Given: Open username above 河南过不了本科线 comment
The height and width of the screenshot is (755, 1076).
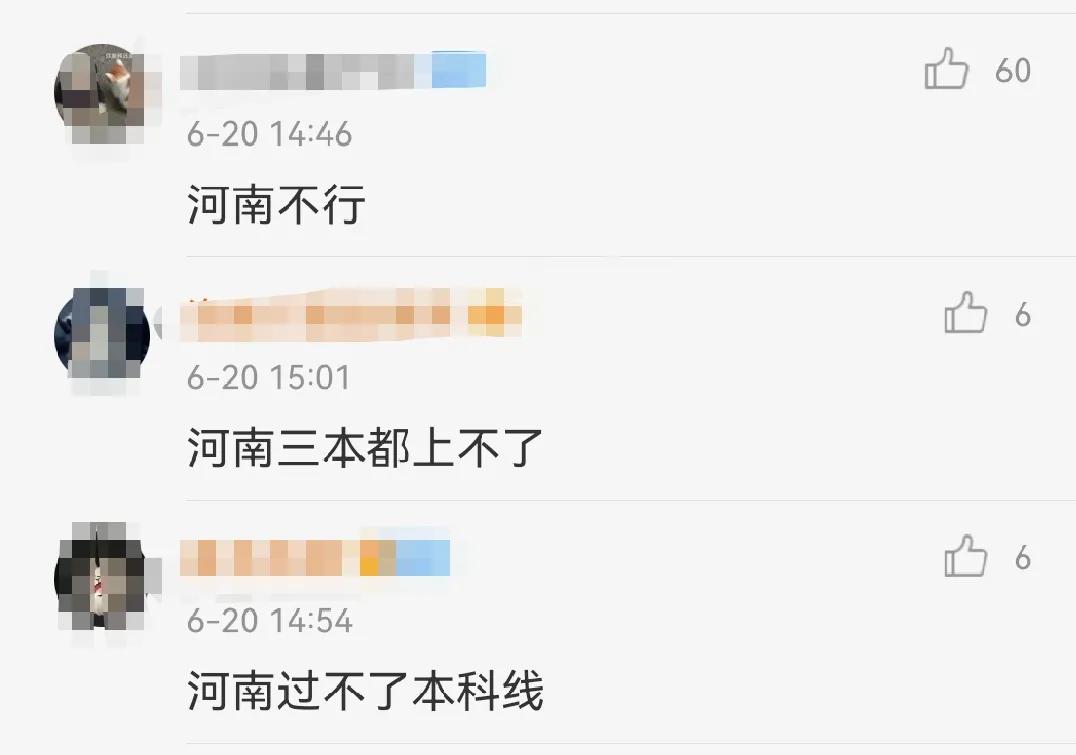Looking at the screenshot, I should (x=316, y=557).
